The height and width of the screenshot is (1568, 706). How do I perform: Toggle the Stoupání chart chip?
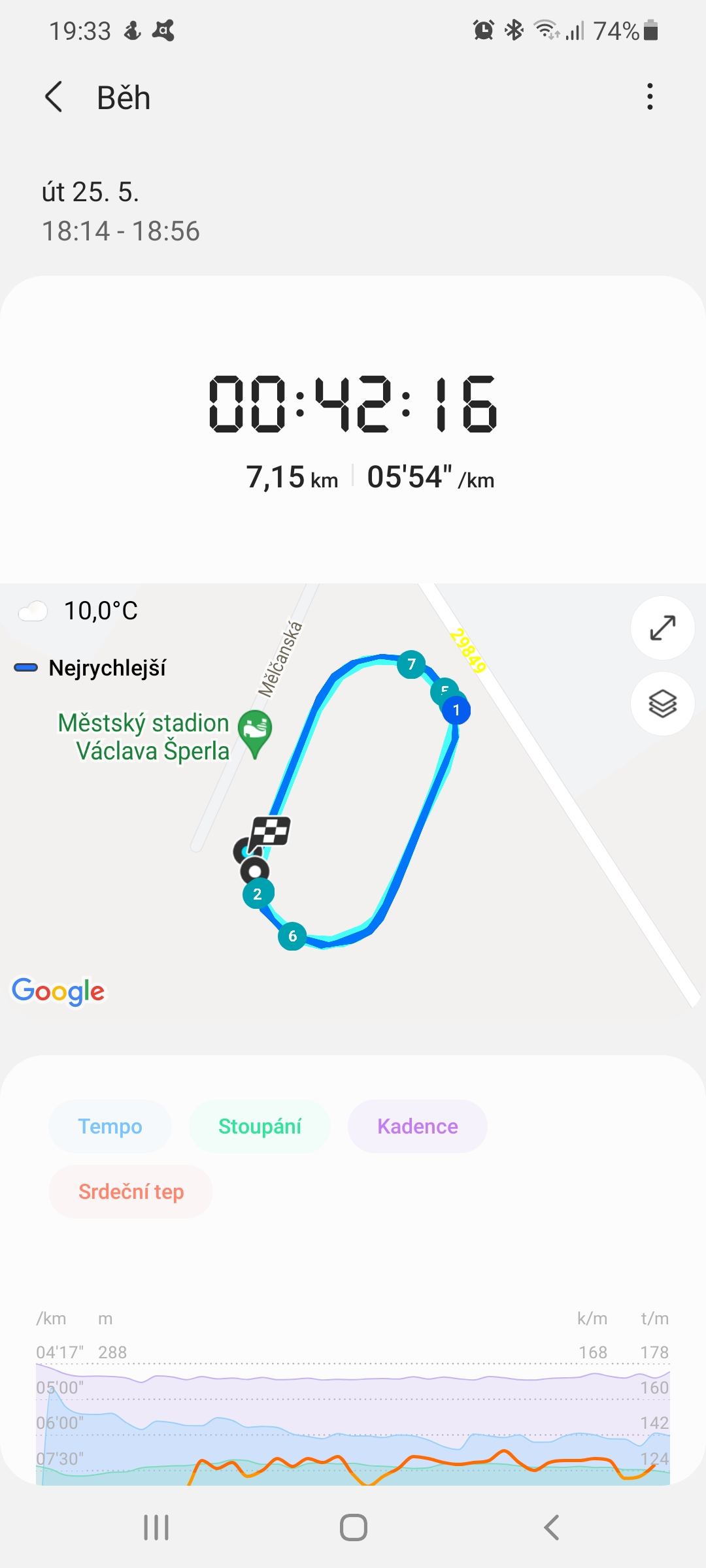pos(260,1126)
